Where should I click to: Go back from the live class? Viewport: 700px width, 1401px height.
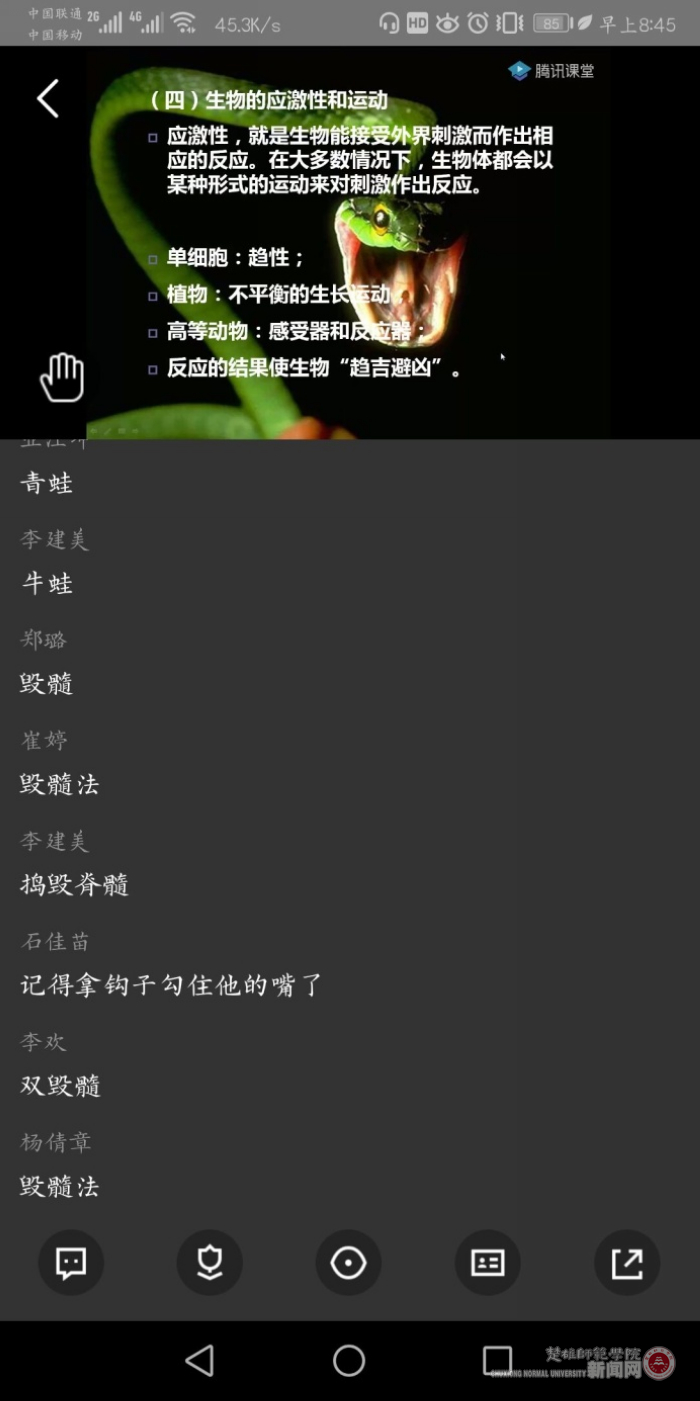tap(48, 98)
